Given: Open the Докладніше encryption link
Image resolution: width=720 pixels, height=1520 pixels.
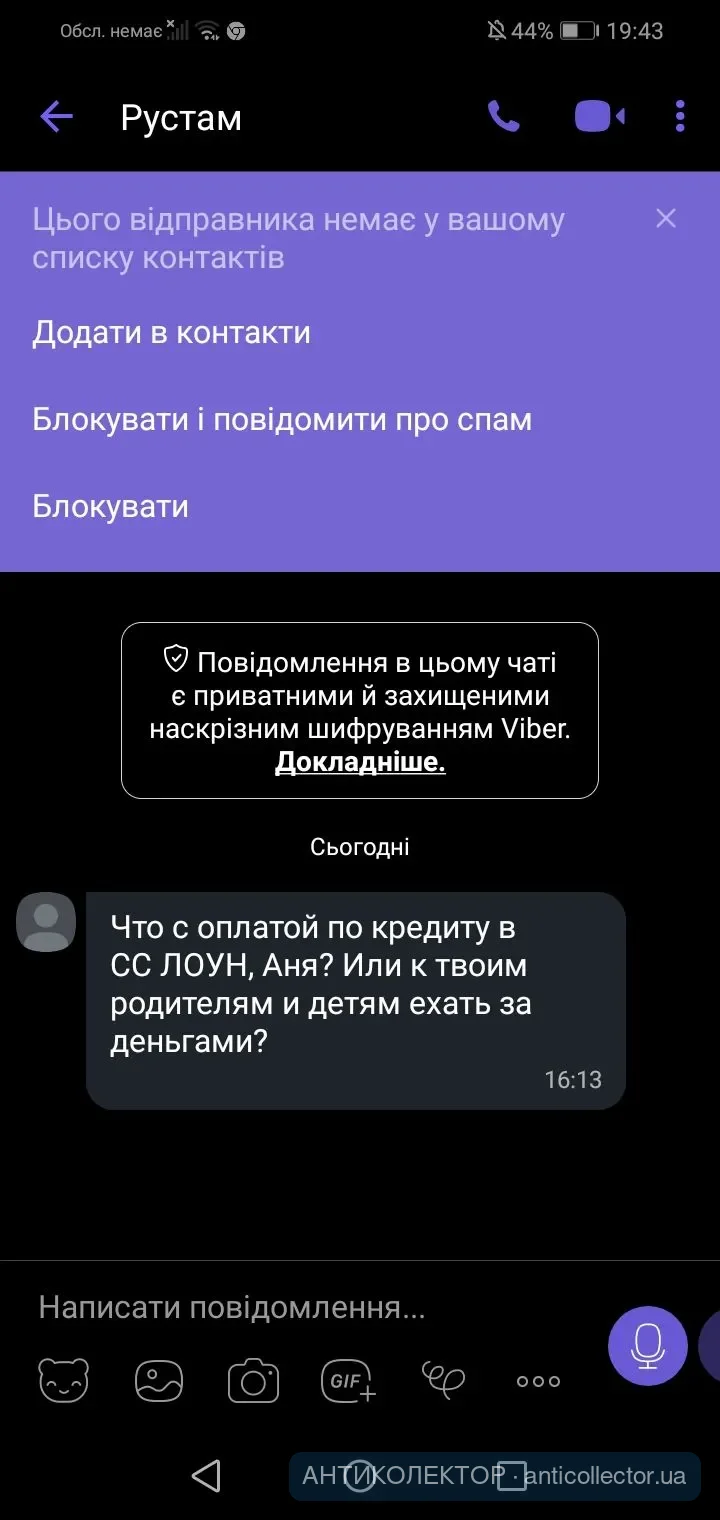Looking at the screenshot, I should point(360,762).
